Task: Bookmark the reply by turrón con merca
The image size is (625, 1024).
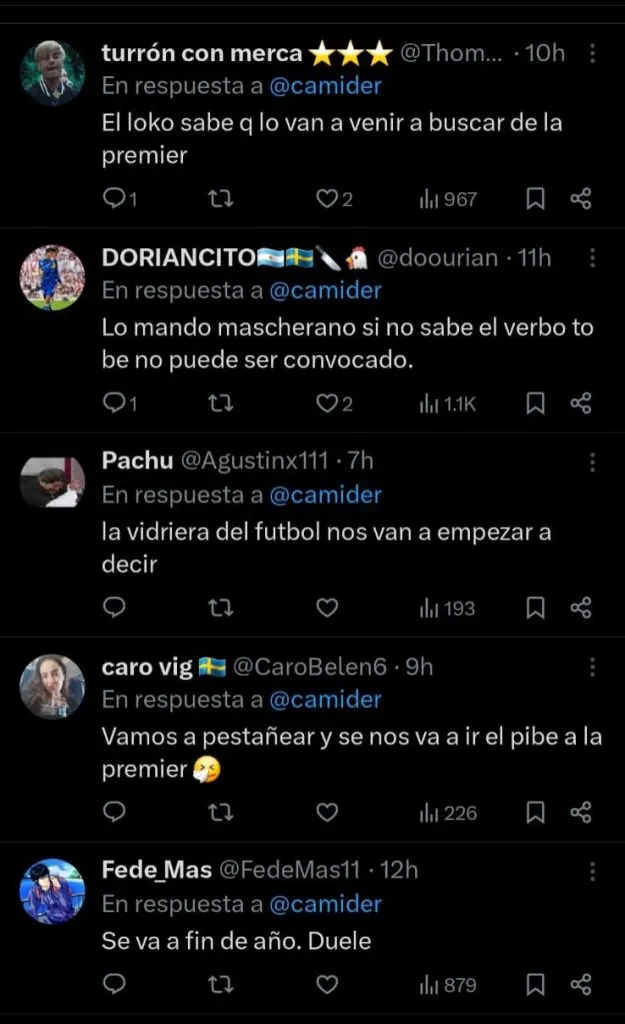Action: click(x=536, y=199)
